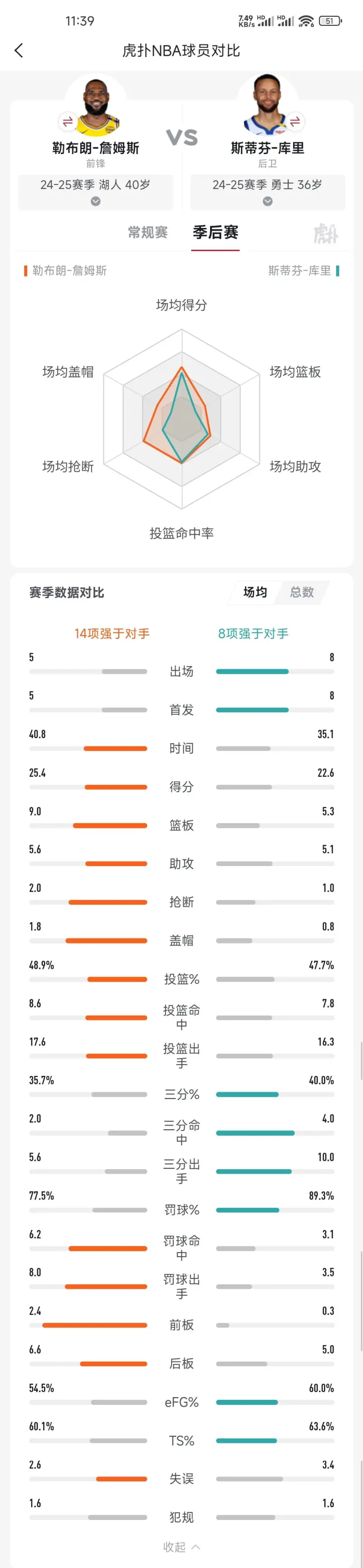The image size is (363, 1568).
Task: Swap out LeBron James for another player
Action: click(68, 121)
